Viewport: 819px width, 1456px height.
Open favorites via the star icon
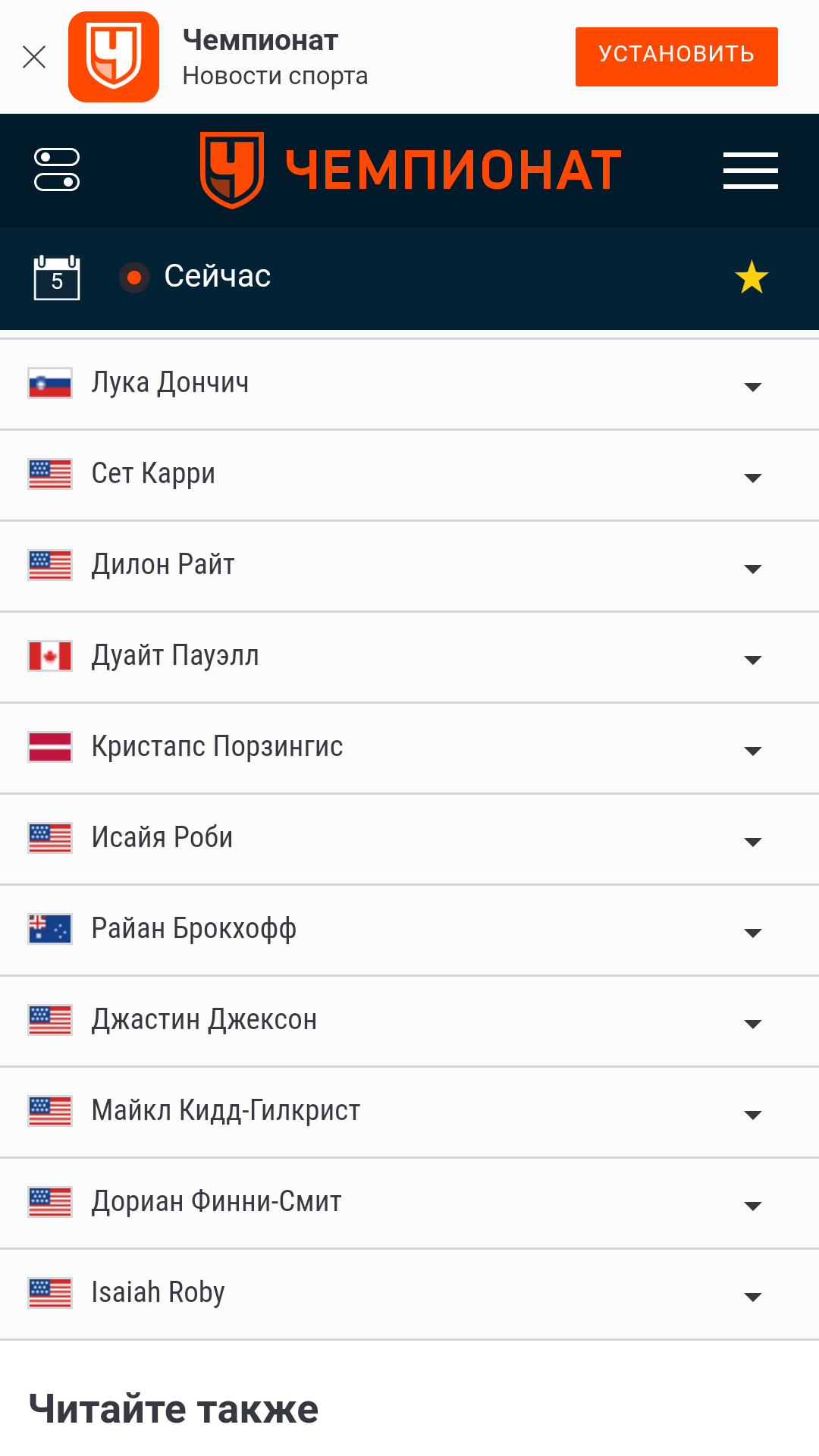[x=752, y=277]
